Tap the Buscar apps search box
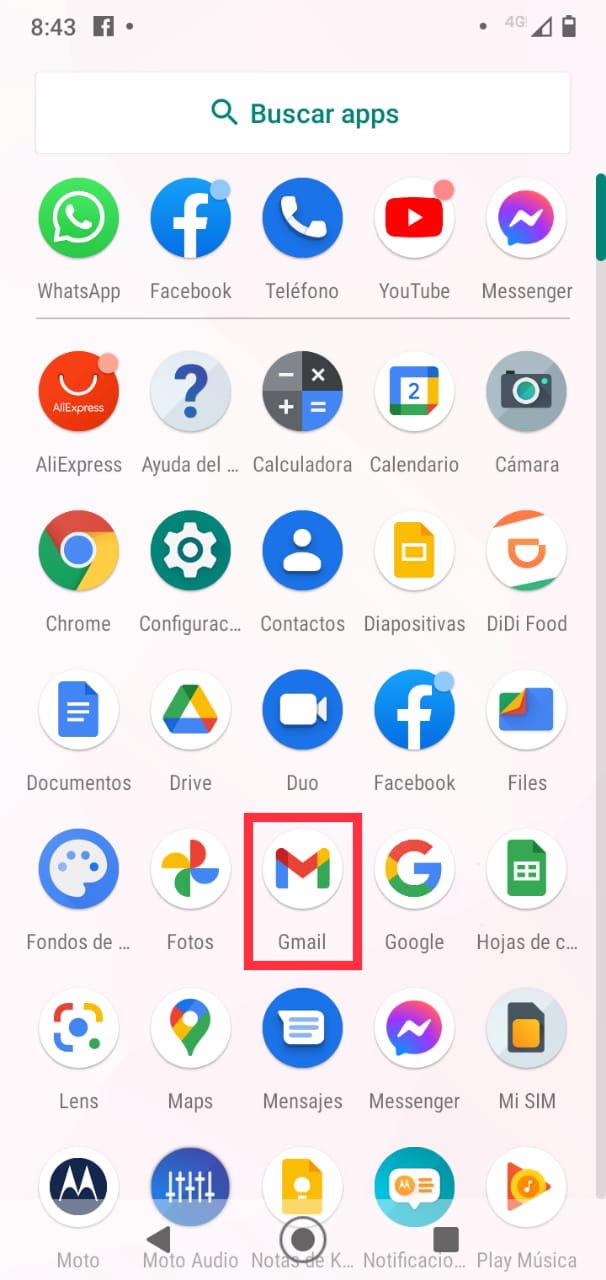The width and height of the screenshot is (606, 1280). [x=303, y=113]
